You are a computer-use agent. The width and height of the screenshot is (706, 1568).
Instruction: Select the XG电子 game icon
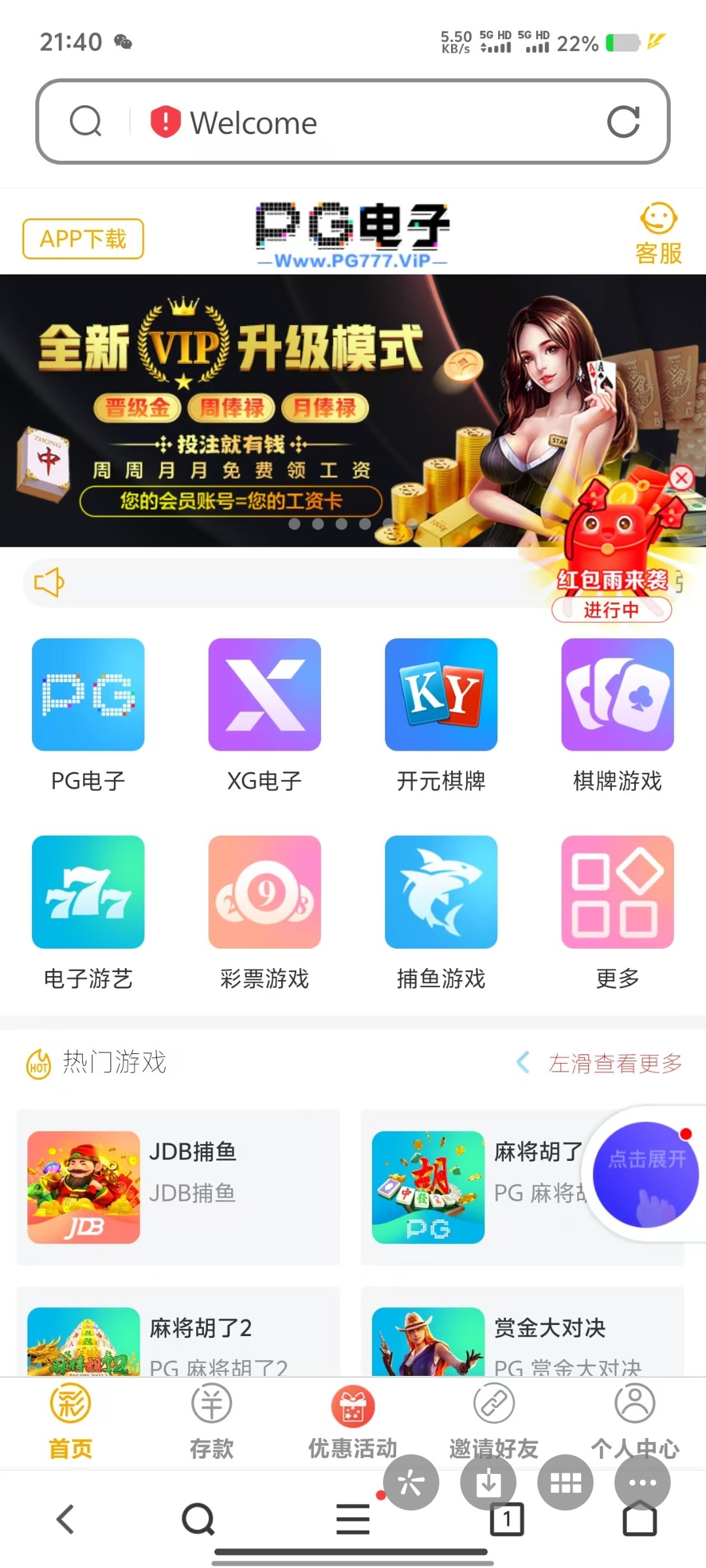(265, 696)
